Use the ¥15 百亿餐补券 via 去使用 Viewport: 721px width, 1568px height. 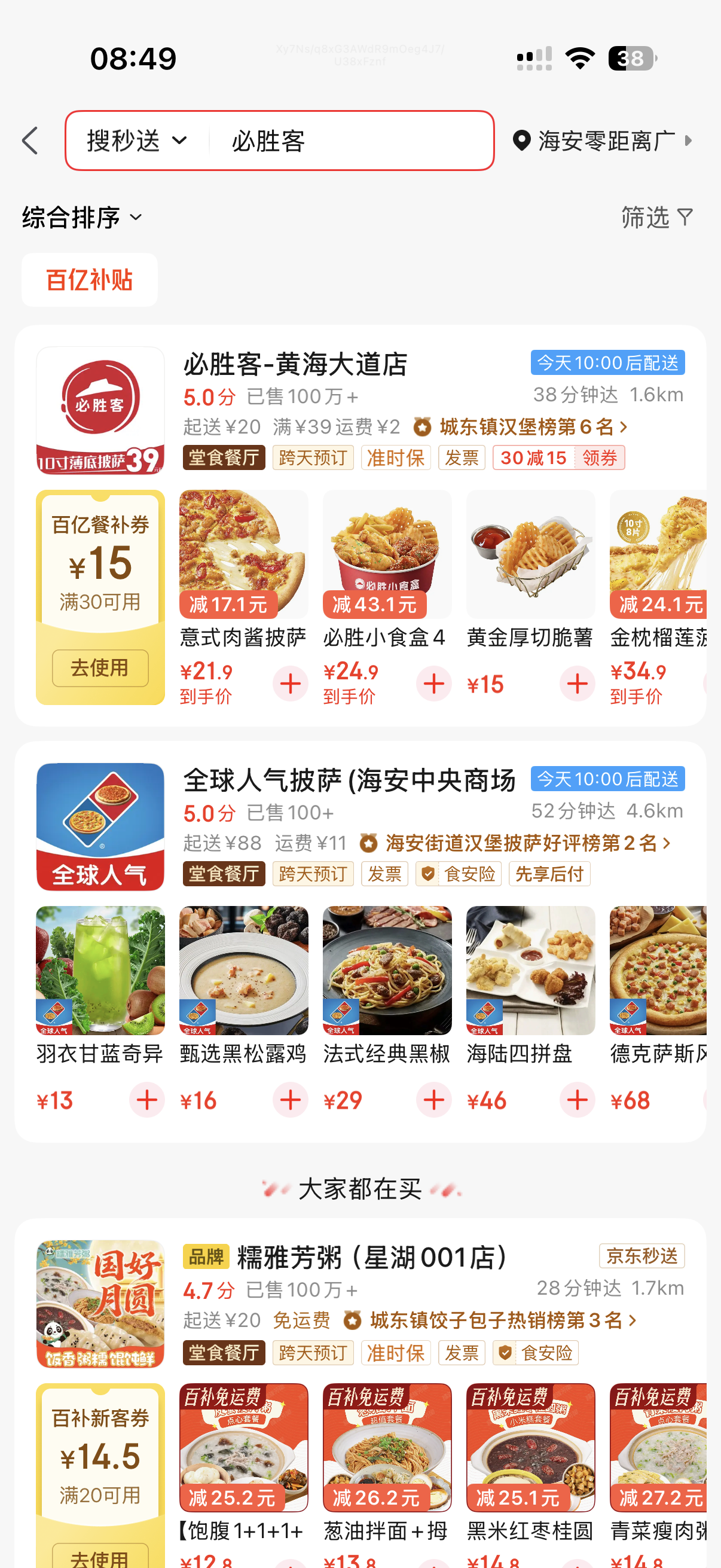point(100,668)
